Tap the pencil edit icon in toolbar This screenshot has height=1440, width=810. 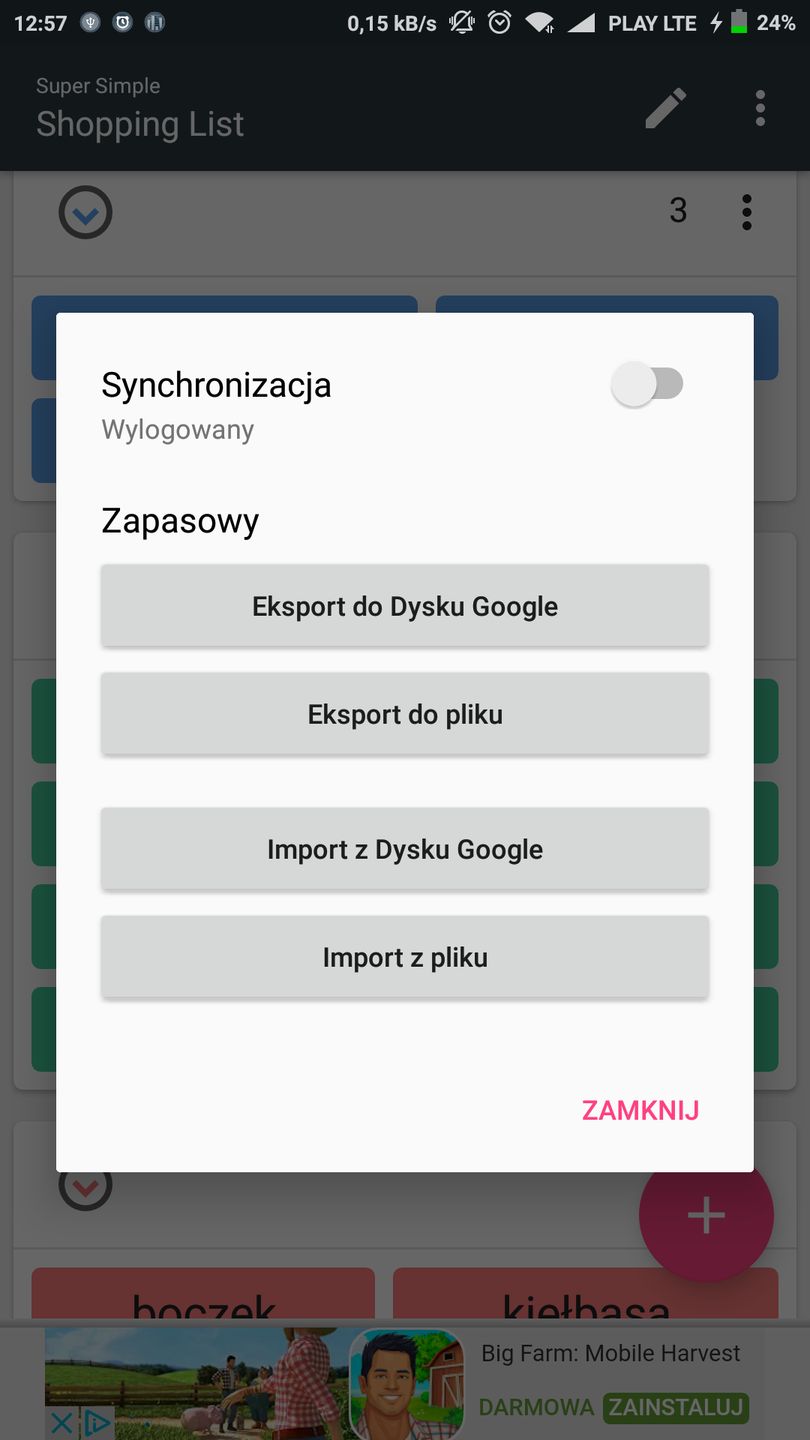665,108
